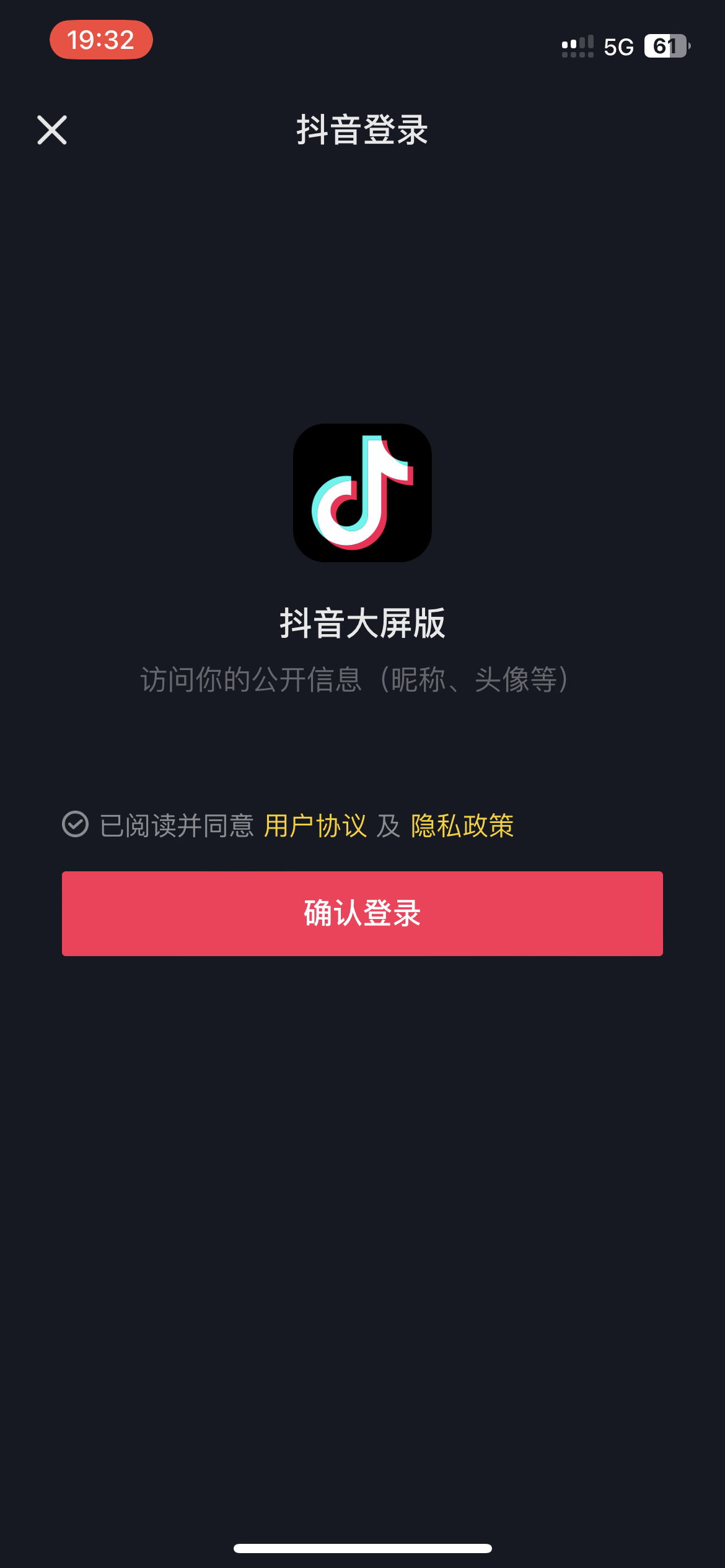Toggle the 已阅读并同意 agreement checkbox

click(x=76, y=824)
